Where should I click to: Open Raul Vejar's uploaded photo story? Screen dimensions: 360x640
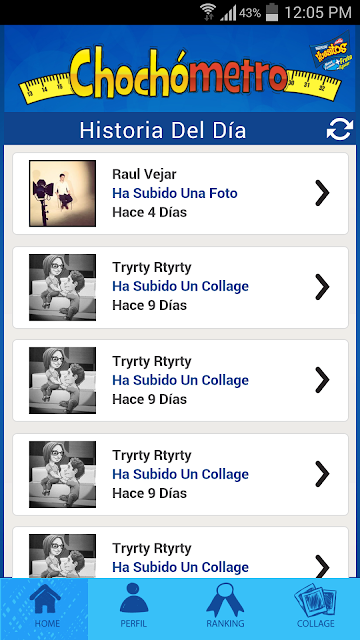click(x=180, y=193)
